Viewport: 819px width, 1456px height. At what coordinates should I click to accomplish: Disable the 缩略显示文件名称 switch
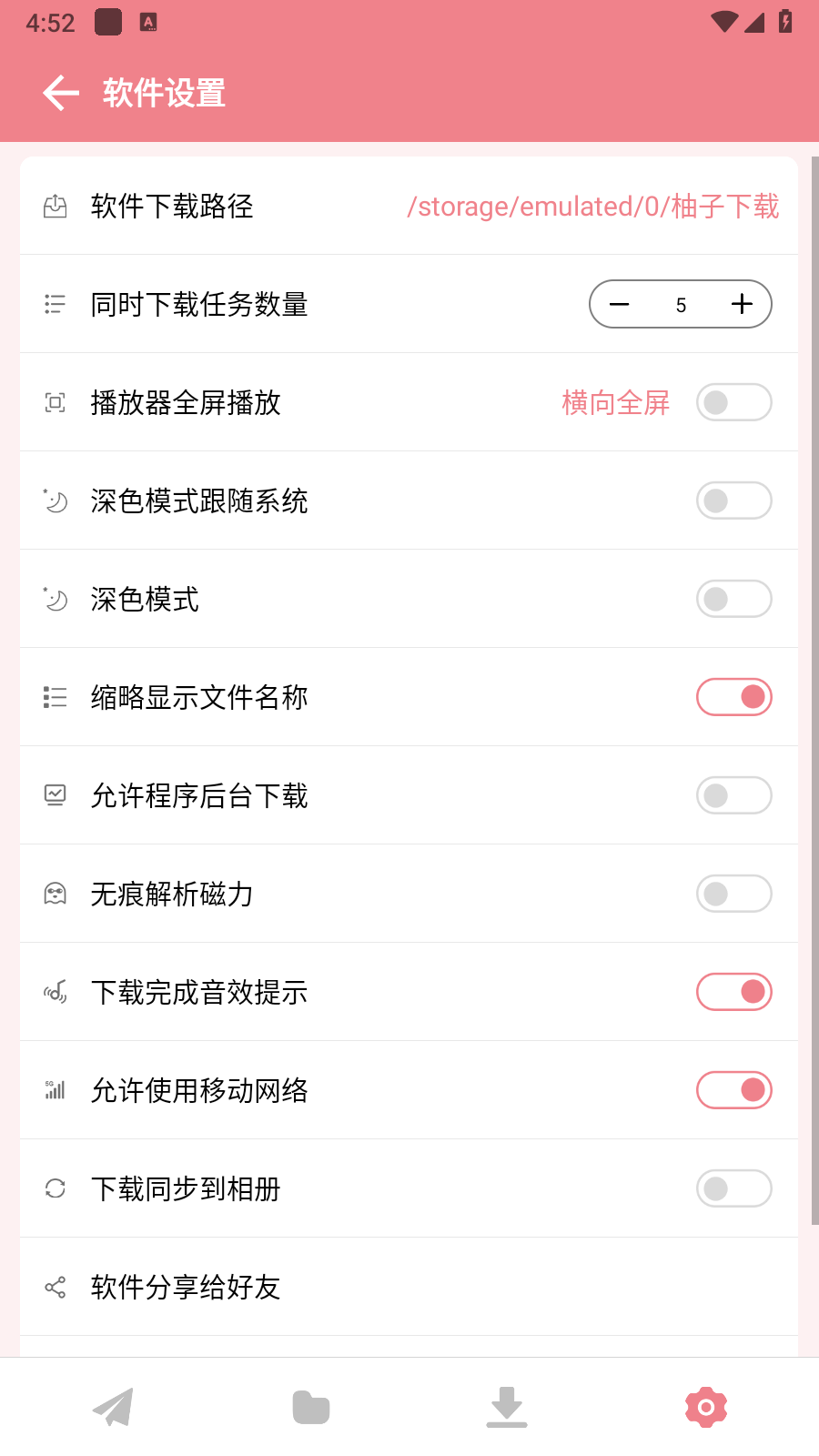coord(733,696)
